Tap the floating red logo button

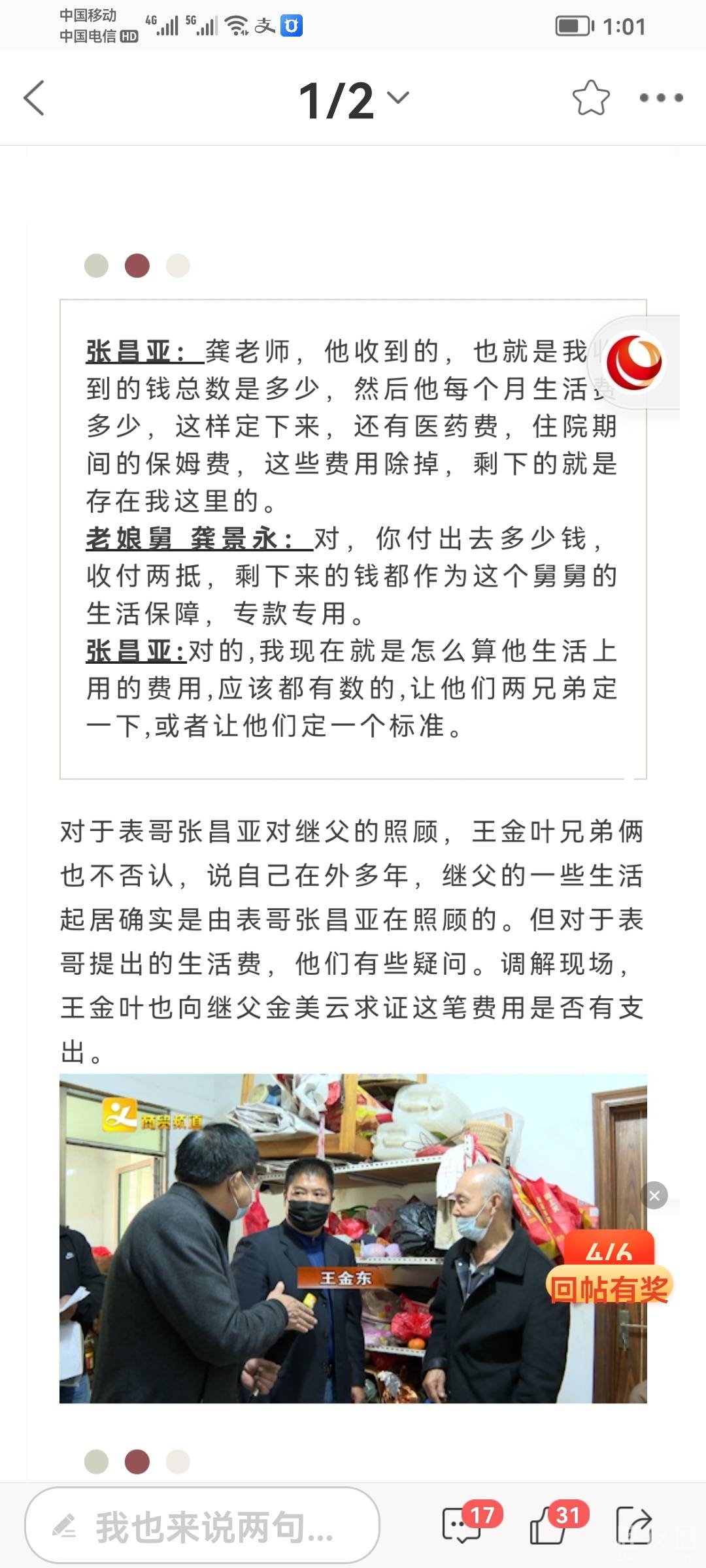tap(633, 363)
